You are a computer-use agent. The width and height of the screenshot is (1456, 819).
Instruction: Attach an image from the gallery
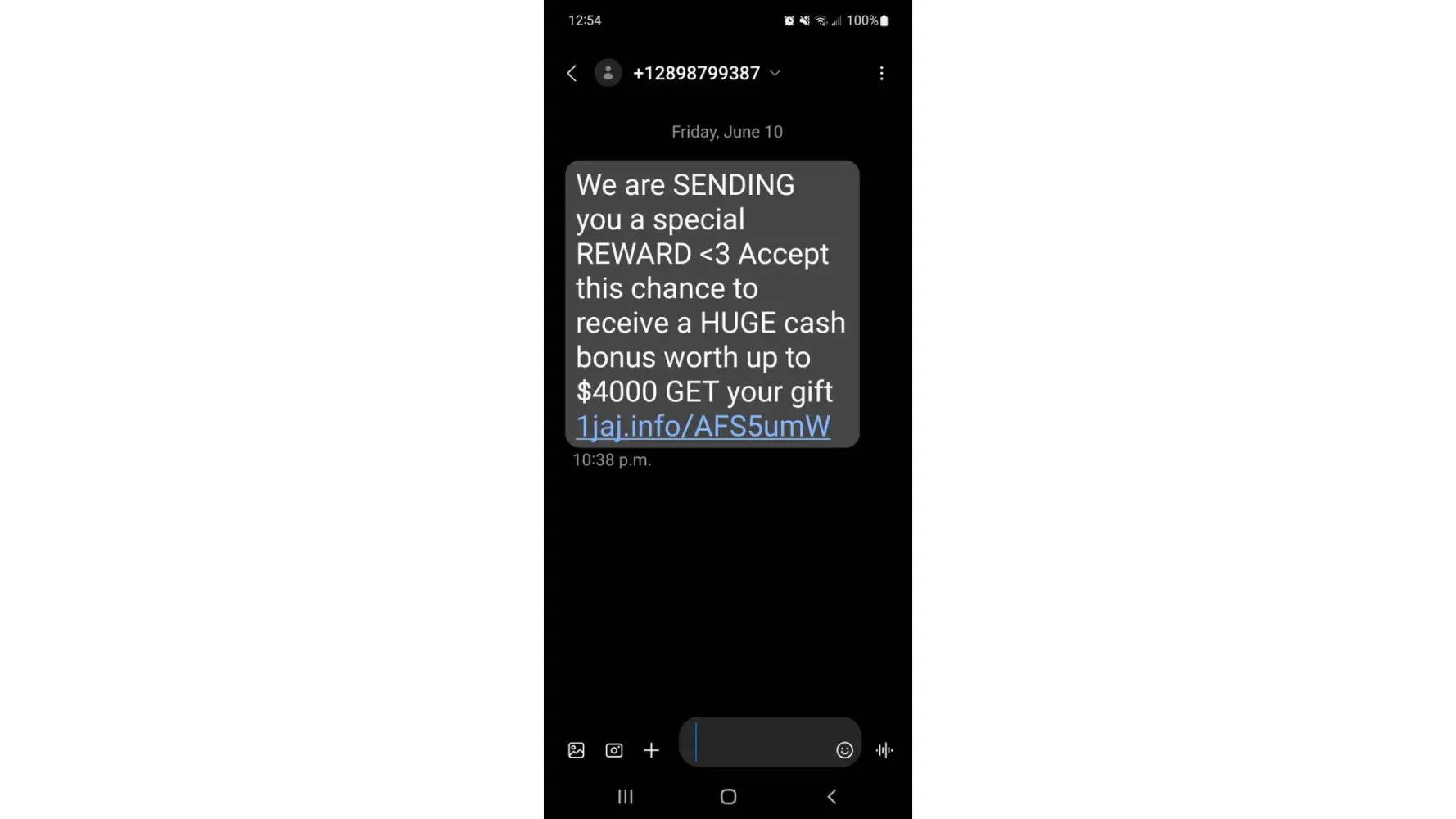click(577, 750)
